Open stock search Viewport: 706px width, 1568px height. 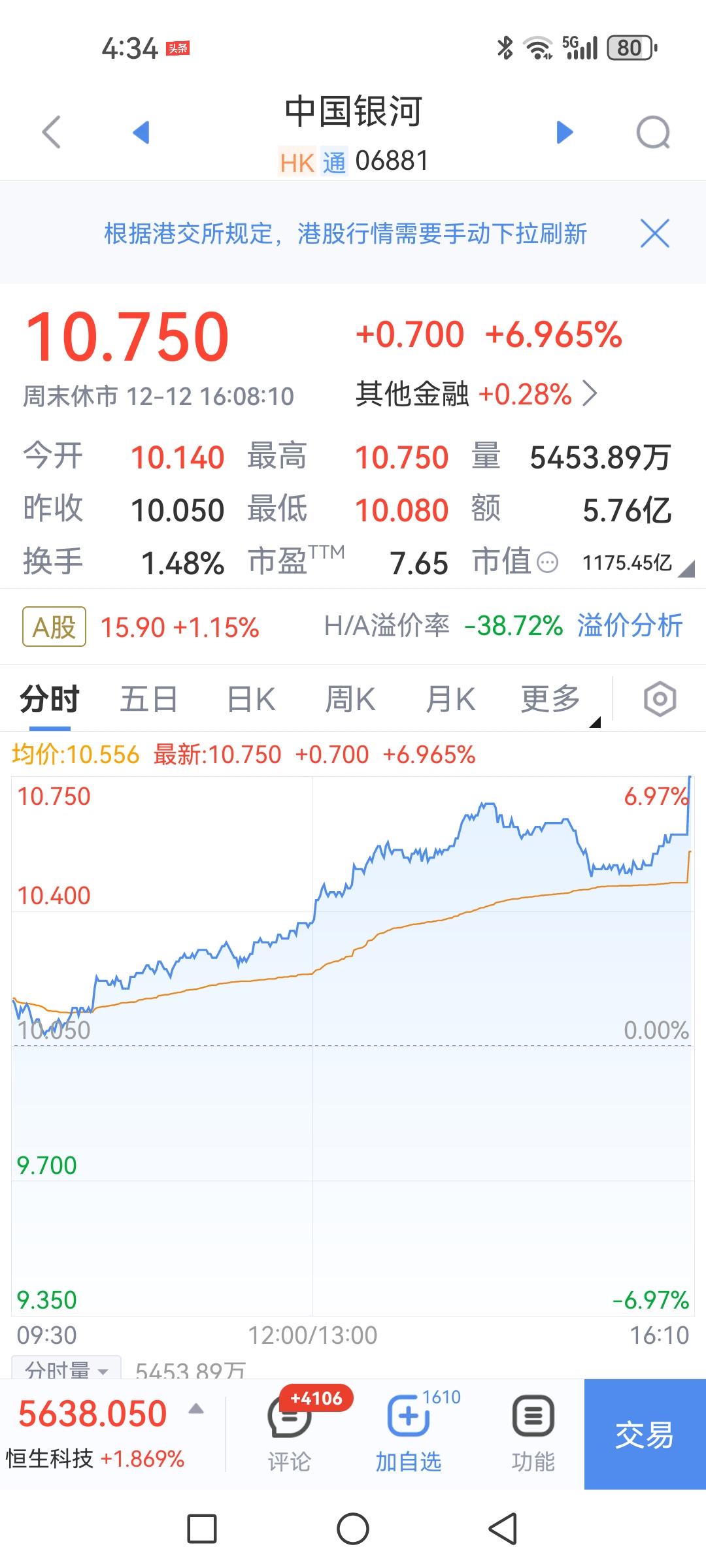pos(652,131)
